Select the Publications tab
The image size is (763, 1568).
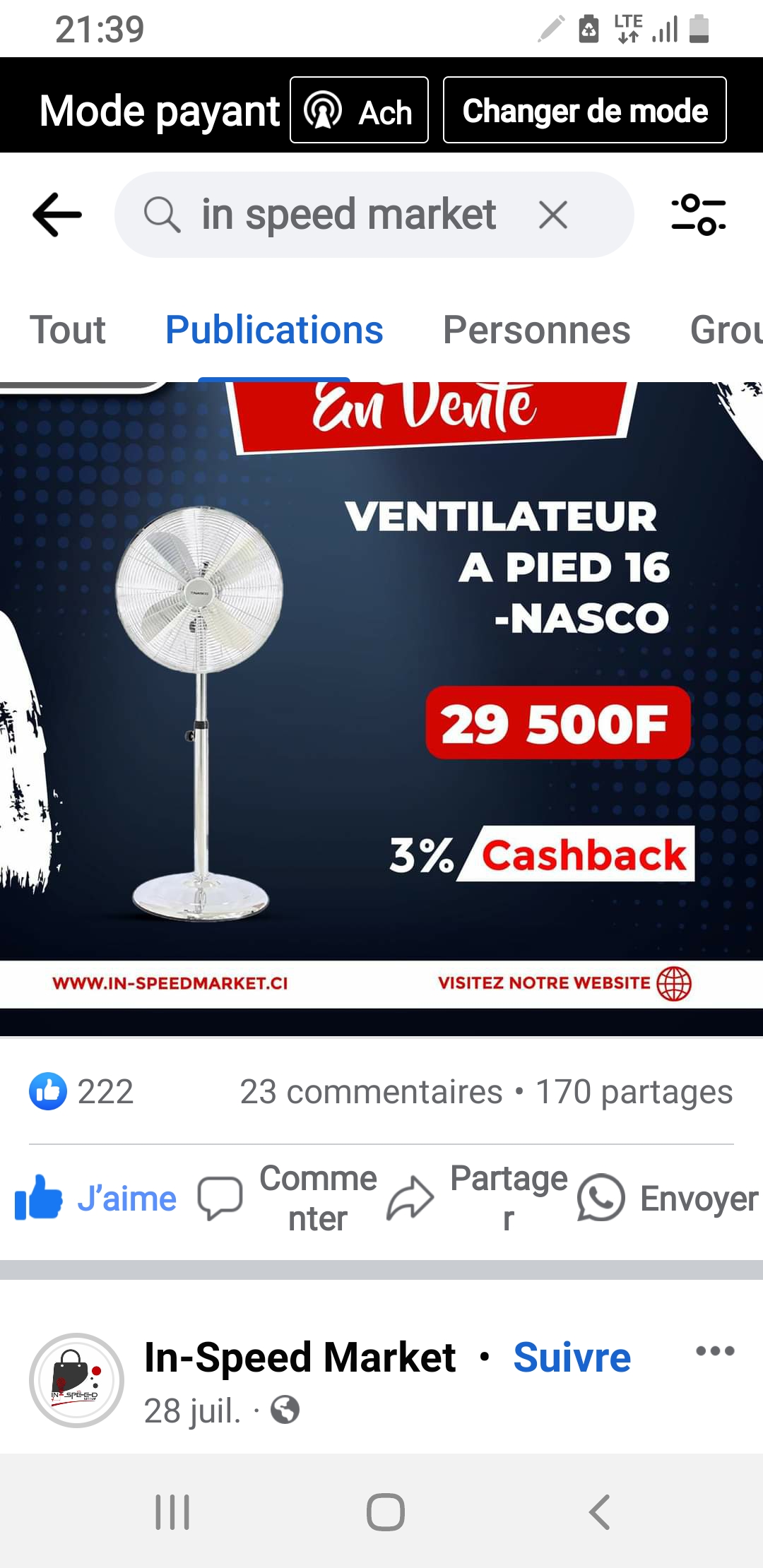tap(274, 330)
